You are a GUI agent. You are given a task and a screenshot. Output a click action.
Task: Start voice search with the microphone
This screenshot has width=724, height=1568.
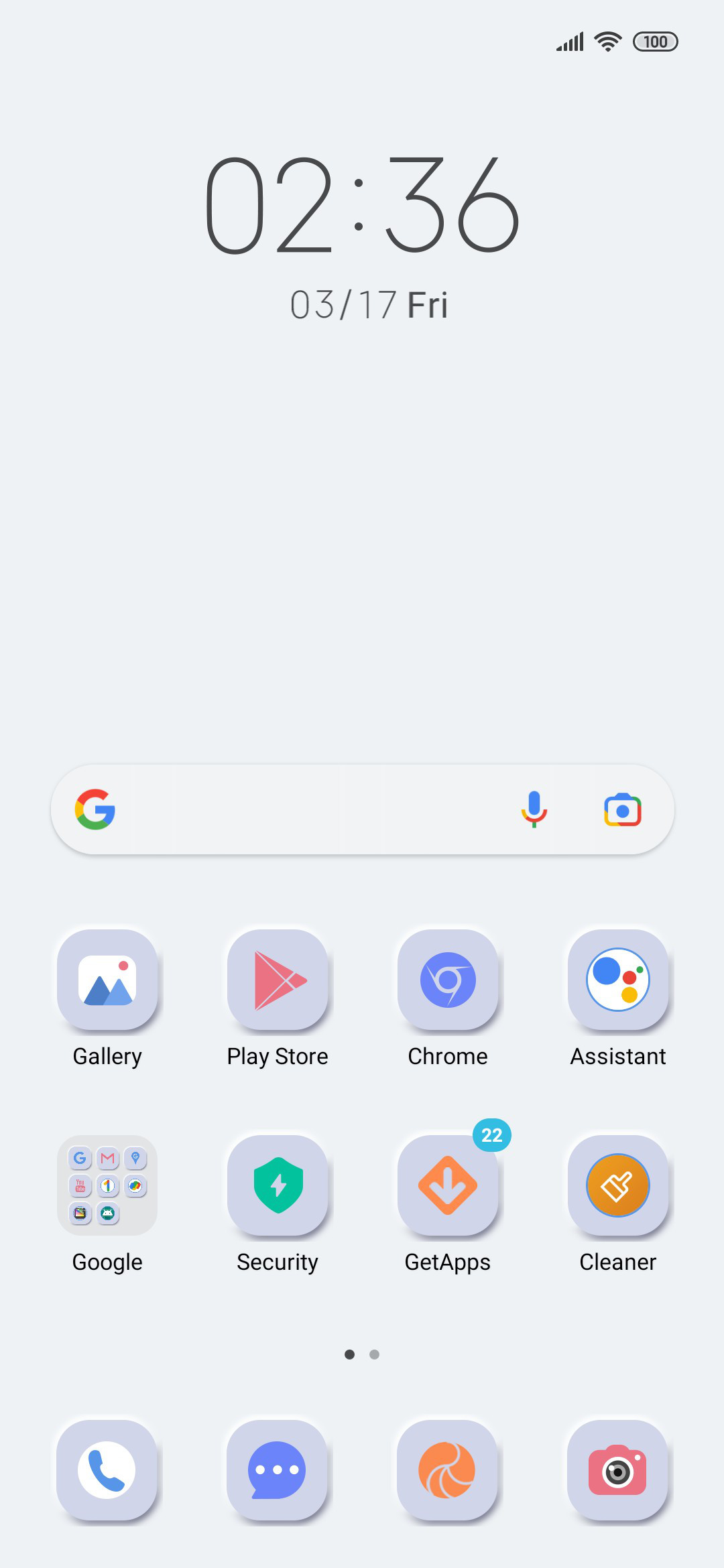[534, 809]
